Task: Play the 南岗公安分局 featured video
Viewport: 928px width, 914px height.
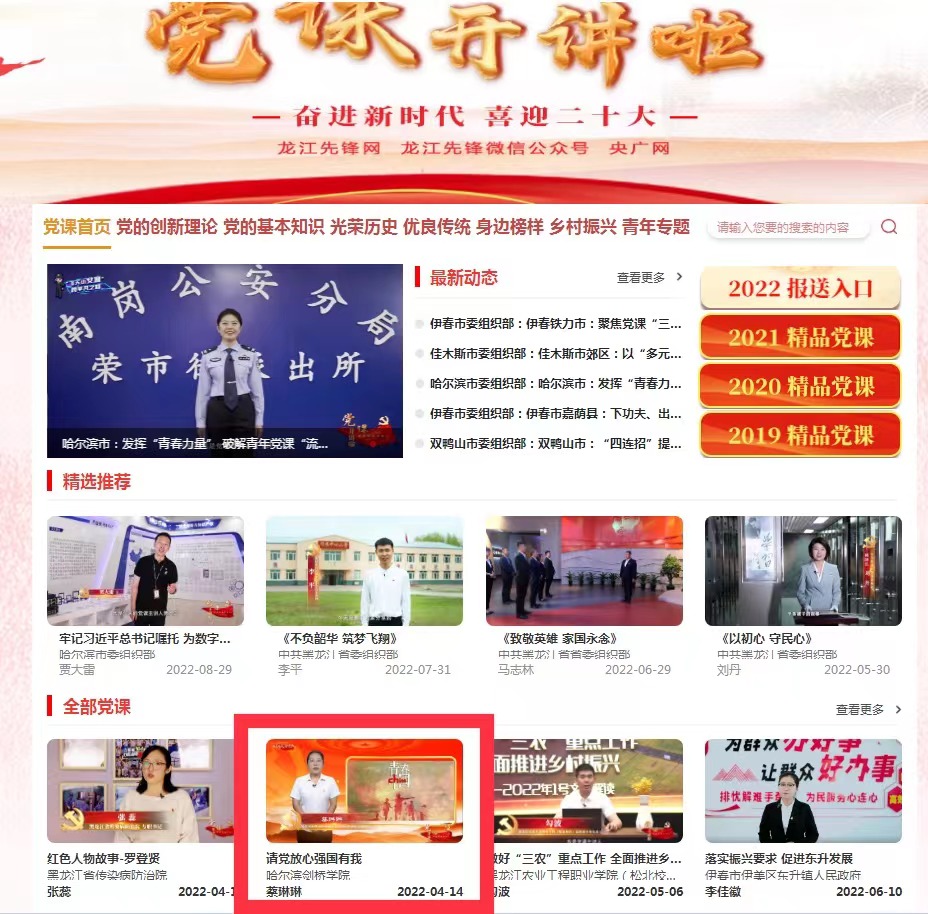Action: click(x=224, y=360)
